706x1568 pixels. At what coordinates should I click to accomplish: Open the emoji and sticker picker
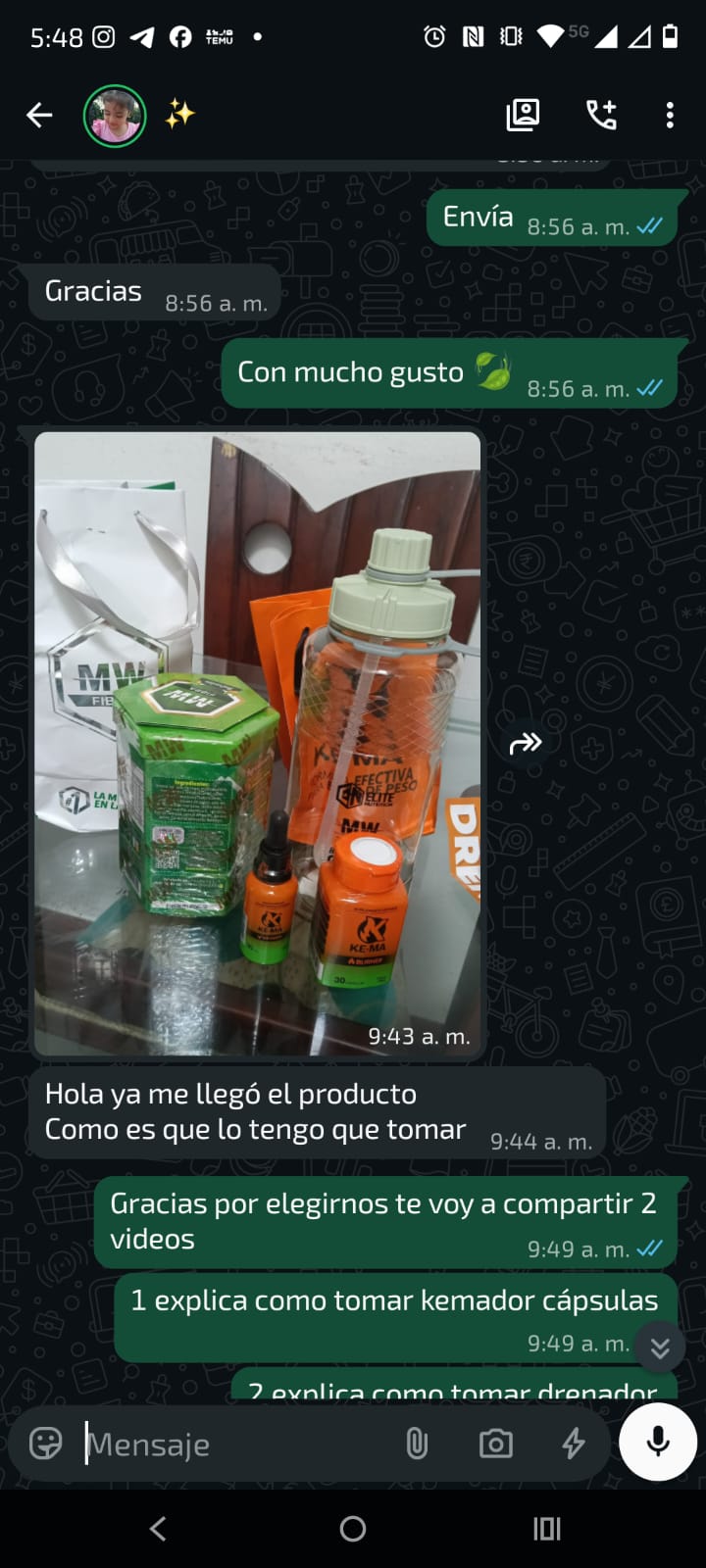coord(45,1444)
